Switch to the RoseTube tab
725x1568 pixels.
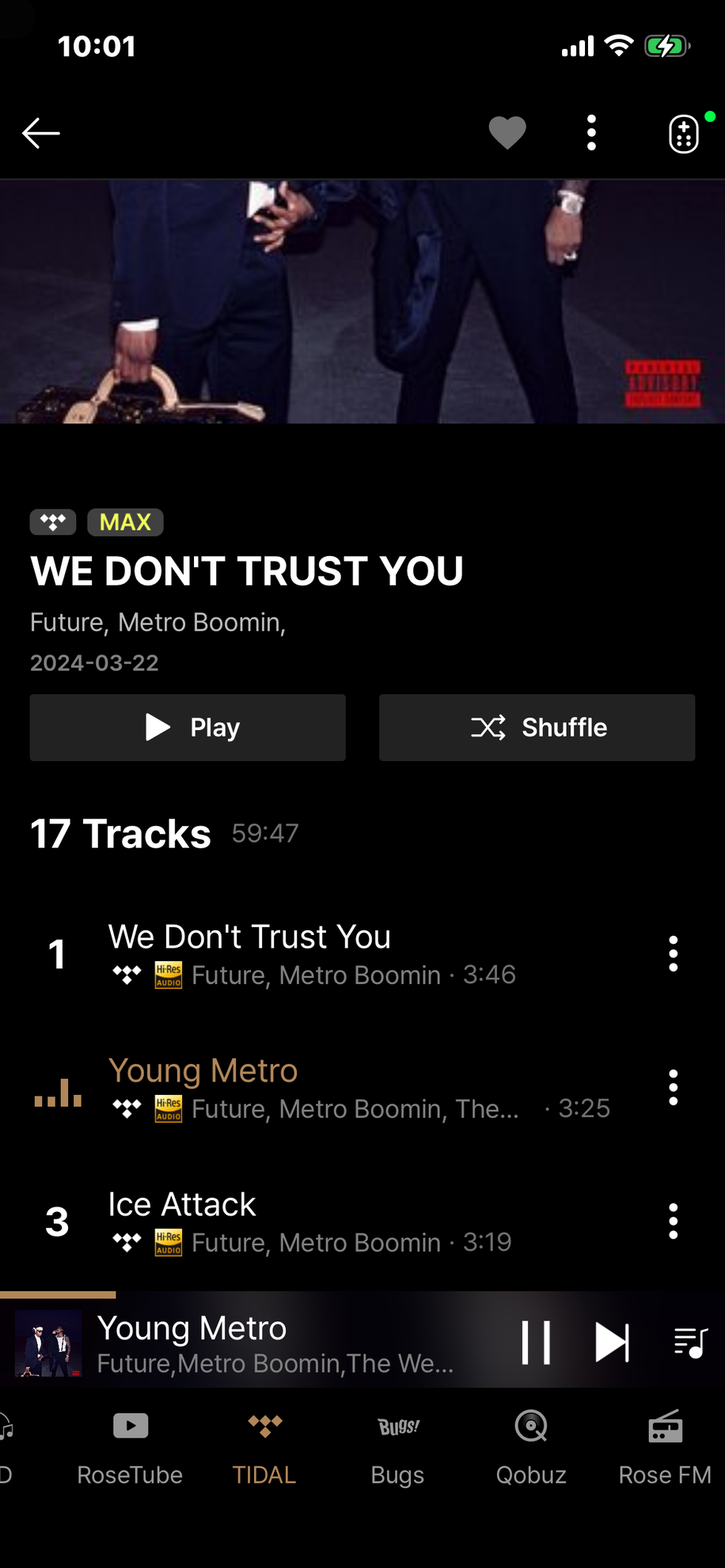click(x=130, y=1448)
